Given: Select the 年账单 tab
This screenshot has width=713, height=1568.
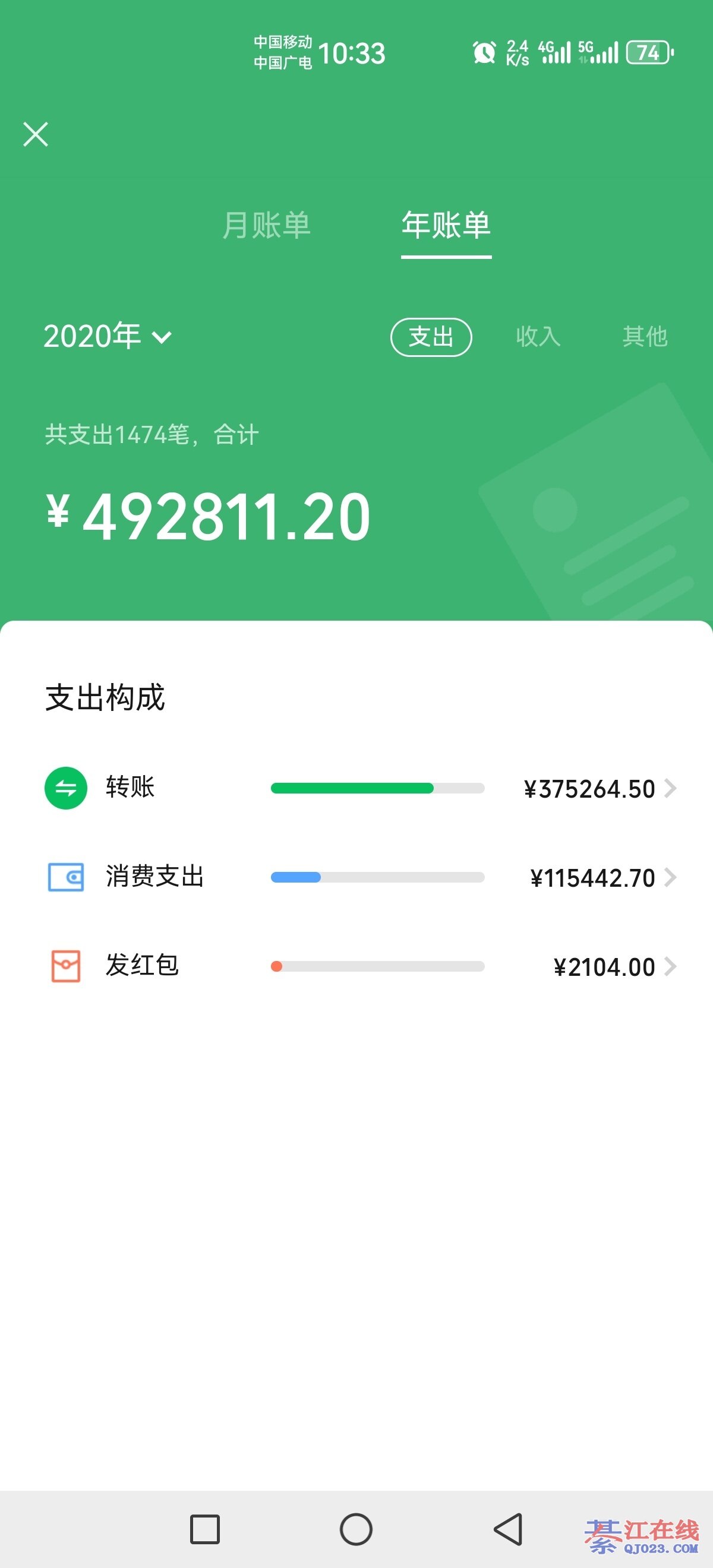Looking at the screenshot, I should tap(446, 225).
